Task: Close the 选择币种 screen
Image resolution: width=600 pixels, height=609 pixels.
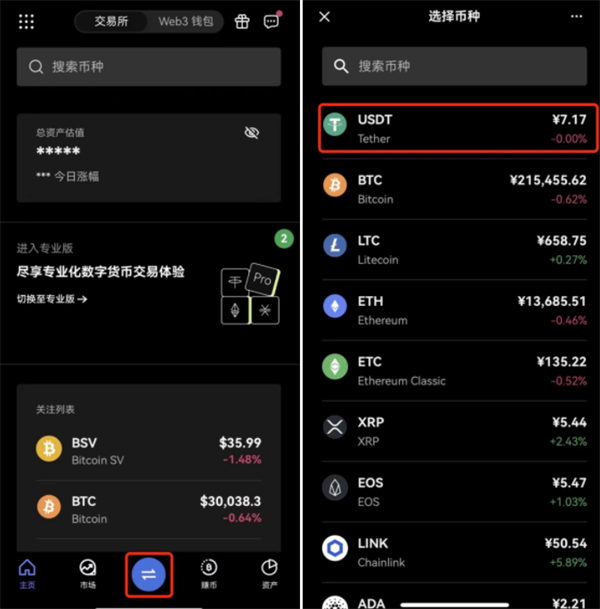Action: tap(324, 17)
